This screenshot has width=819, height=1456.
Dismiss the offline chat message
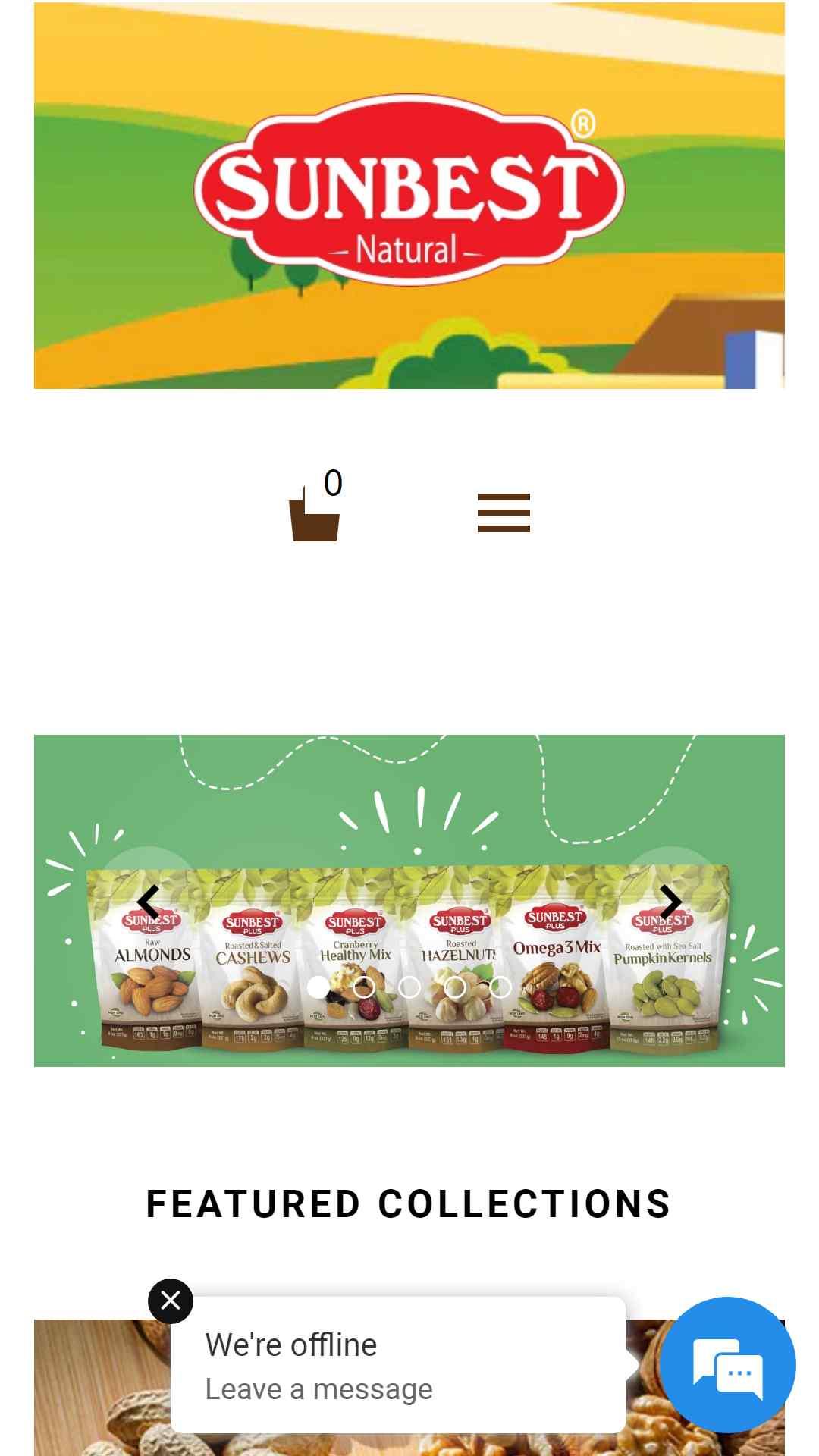pos(171,1301)
